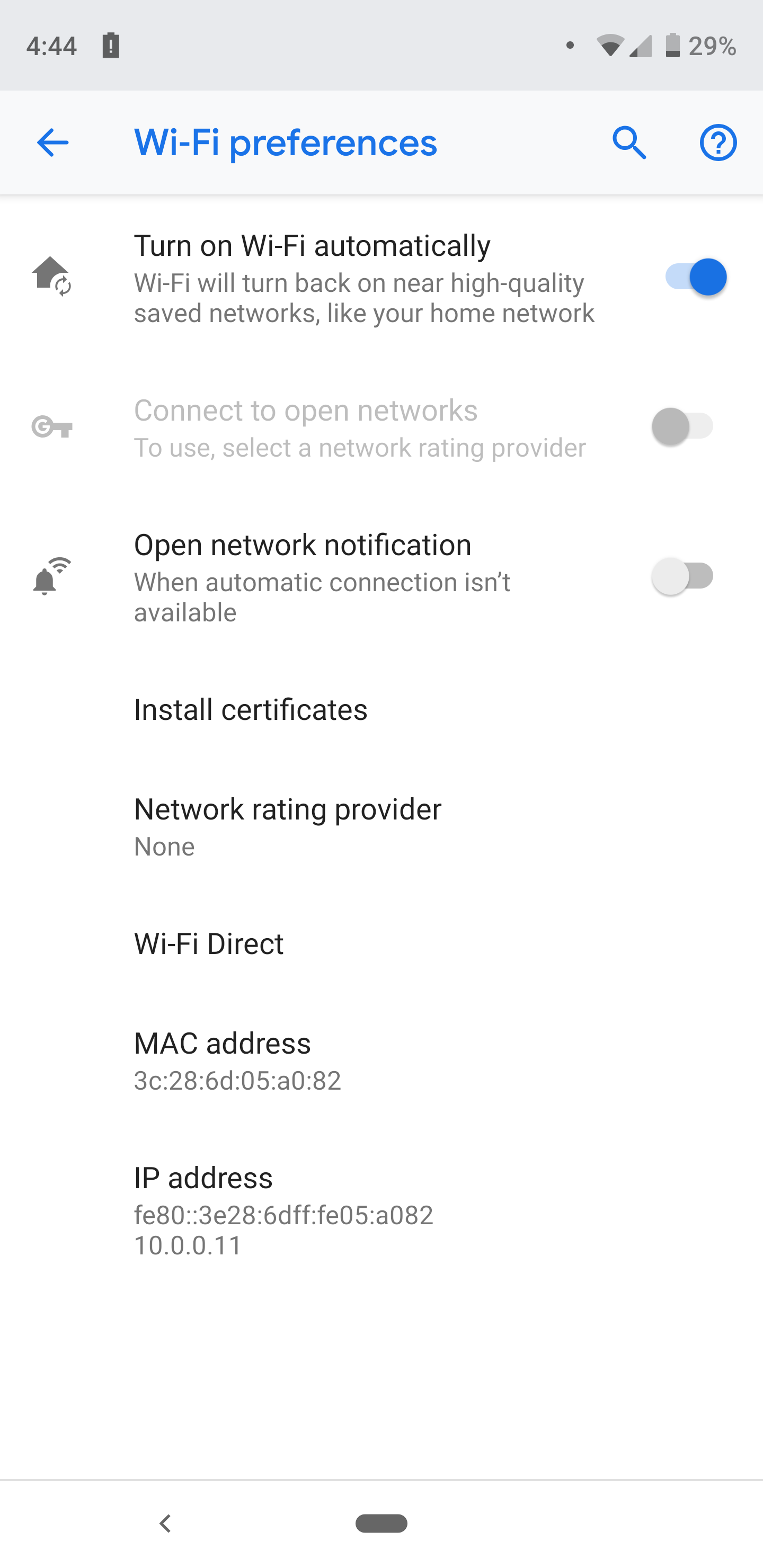Open search in Wi-Fi preferences
Viewport: 763px width, 1568px height.
tap(629, 142)
